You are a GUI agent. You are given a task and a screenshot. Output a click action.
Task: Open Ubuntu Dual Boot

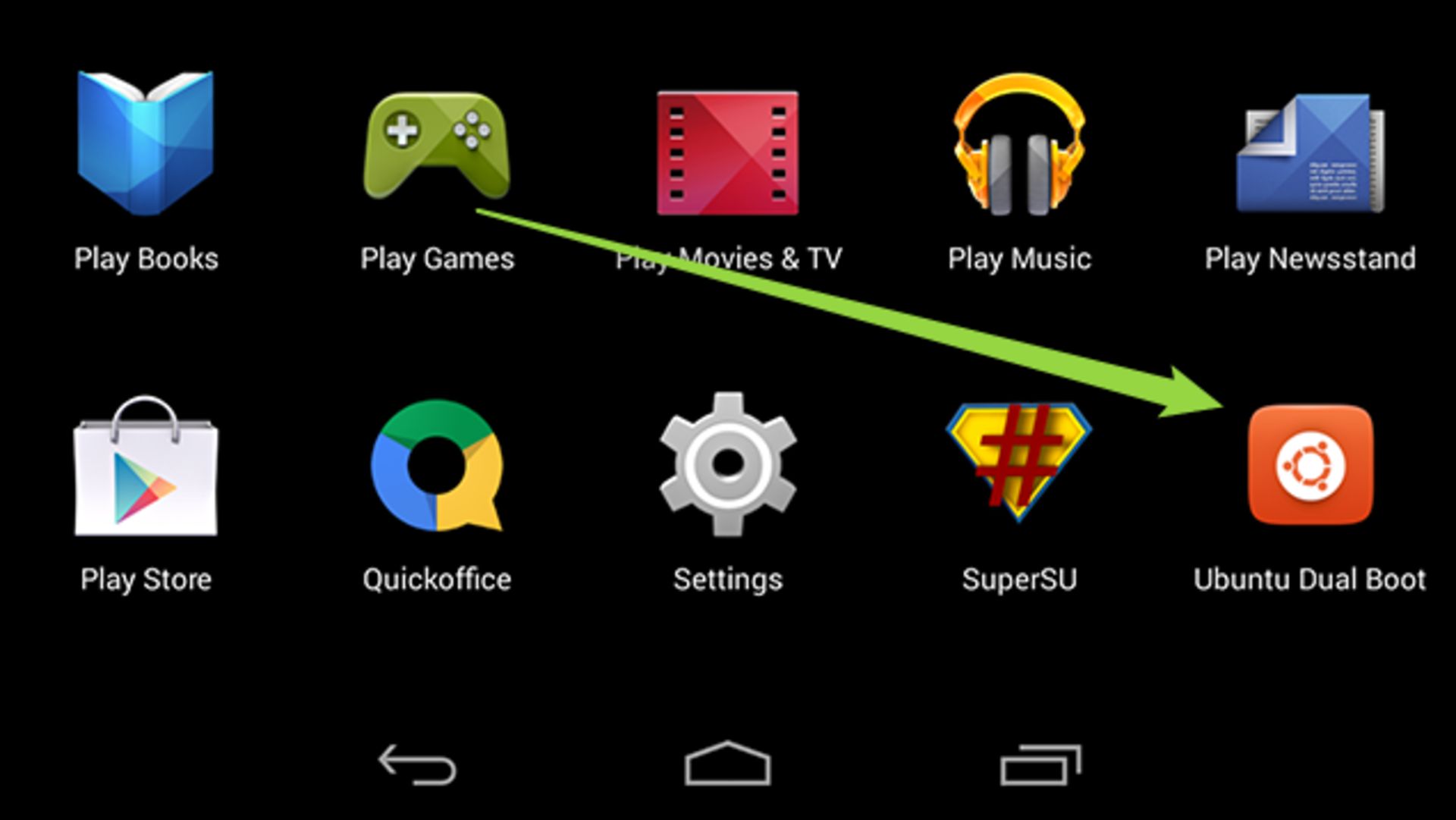click(x=1310, y=464)
